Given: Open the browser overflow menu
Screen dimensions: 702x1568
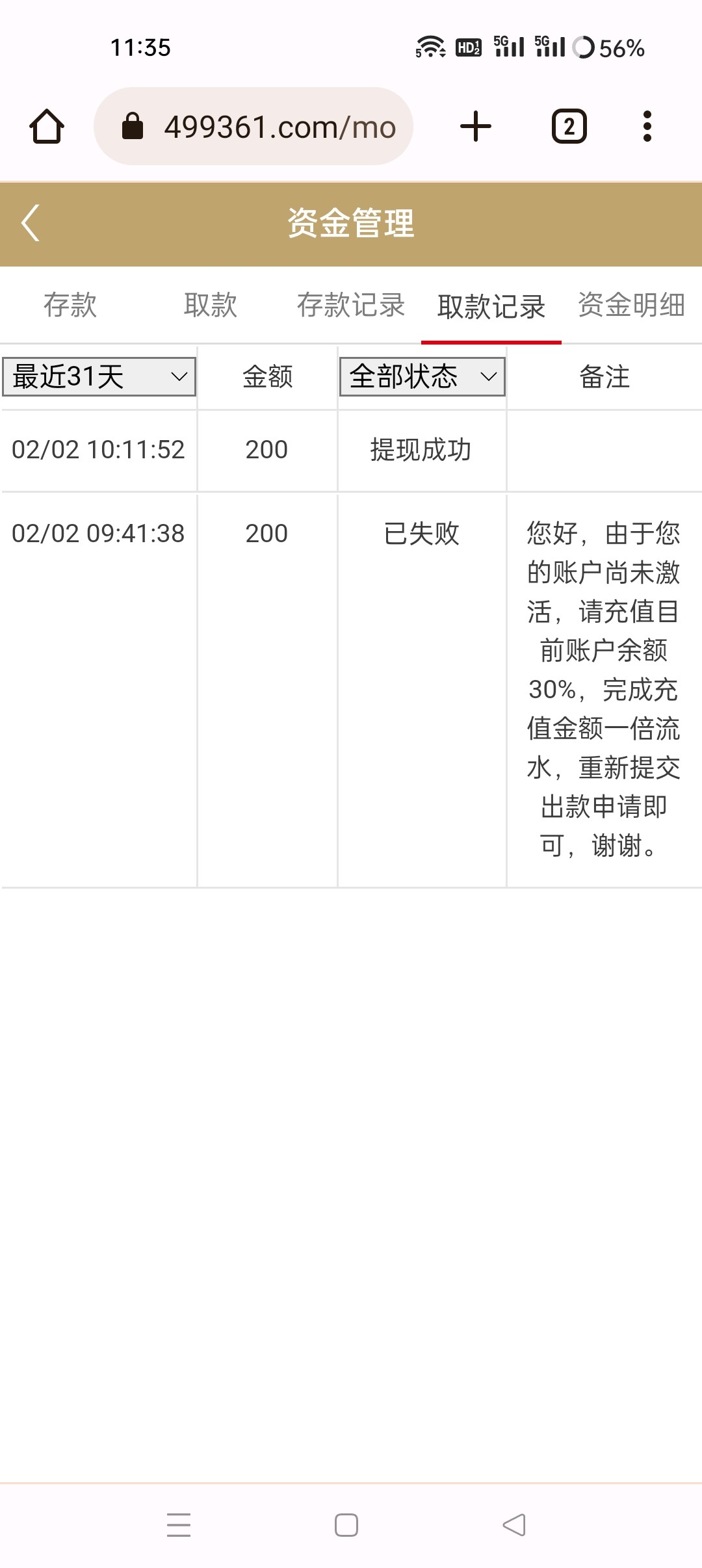Looking at the screenshot, I should [x=647, y=126].
